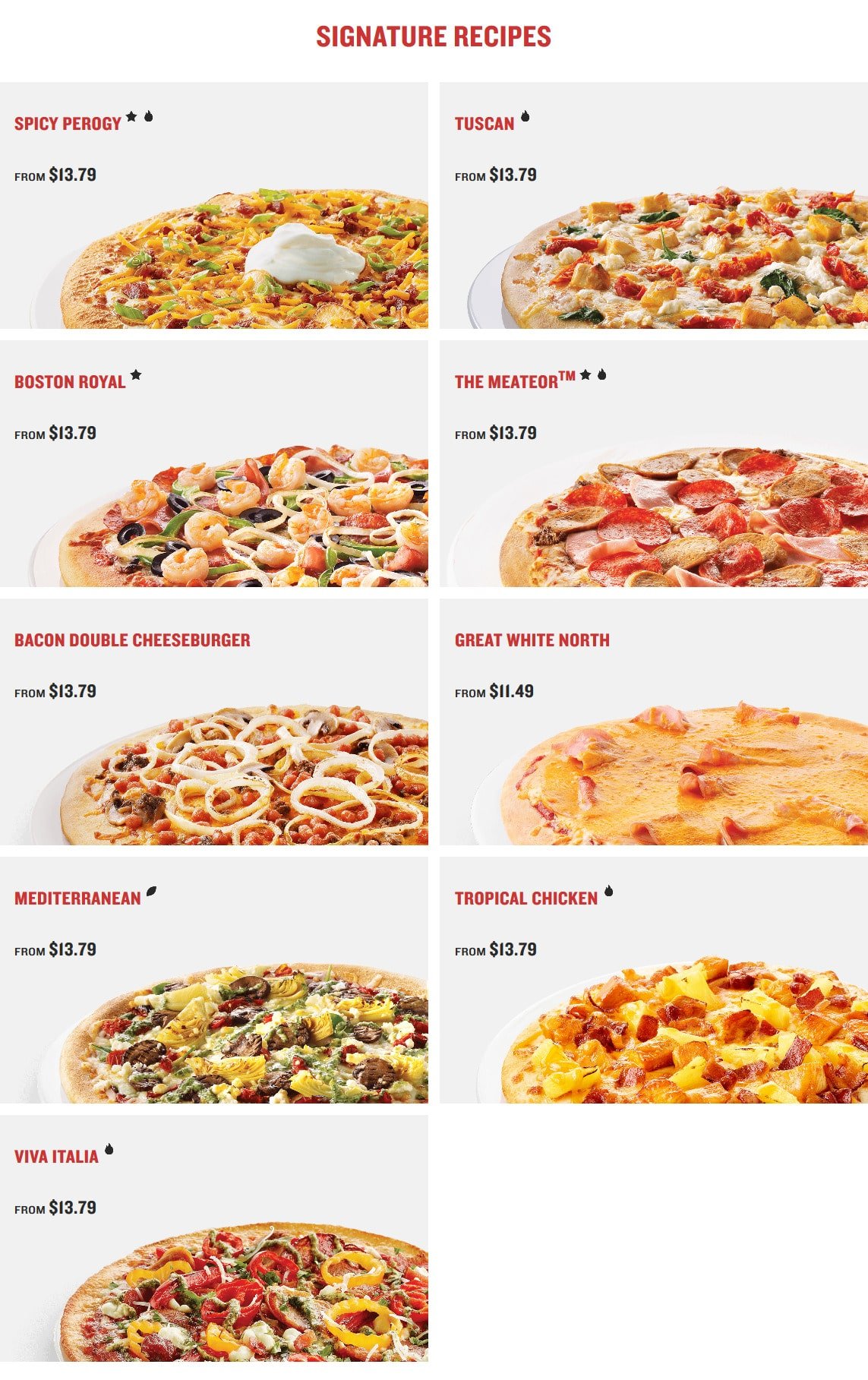This screenshot has width=868, height=1380.
Task: Select the Tuscan pizza card
Action: pos(654,206)
